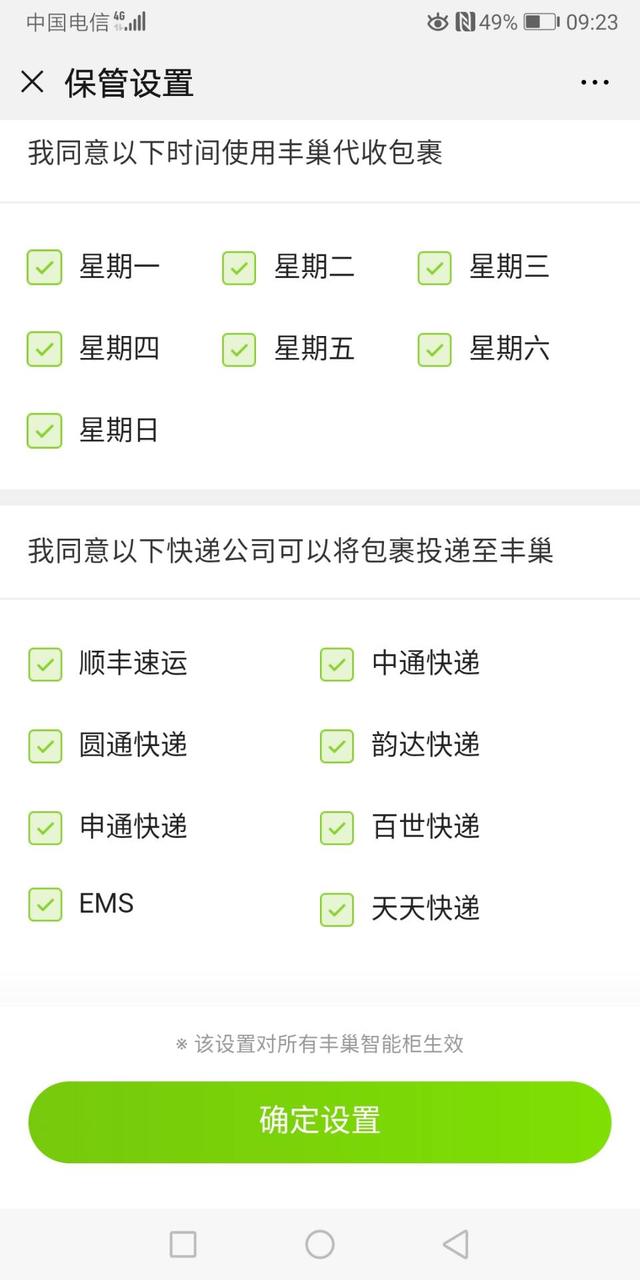Deselect 星期三

coord(434,267)
